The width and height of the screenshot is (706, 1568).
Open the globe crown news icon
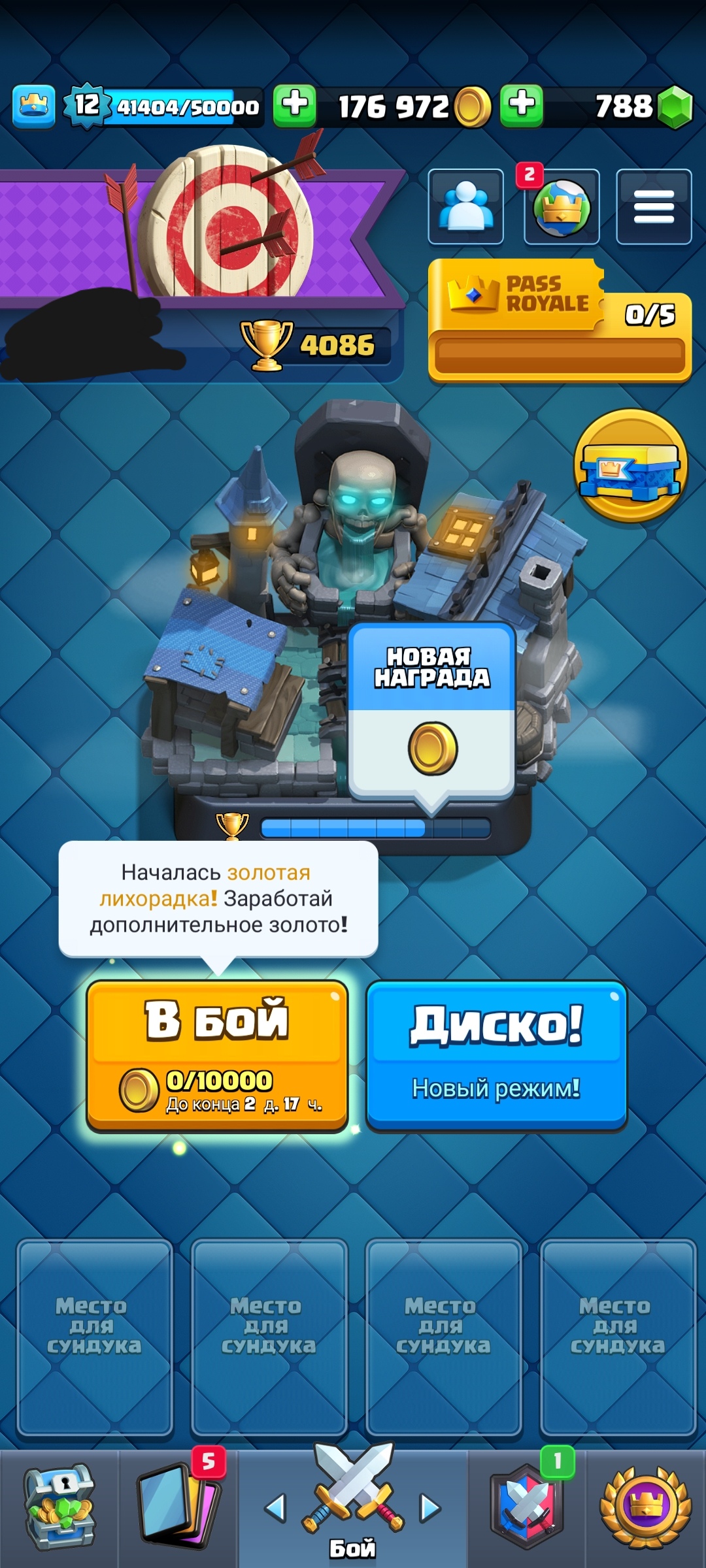pyautogui.click(x=562, y=206)
